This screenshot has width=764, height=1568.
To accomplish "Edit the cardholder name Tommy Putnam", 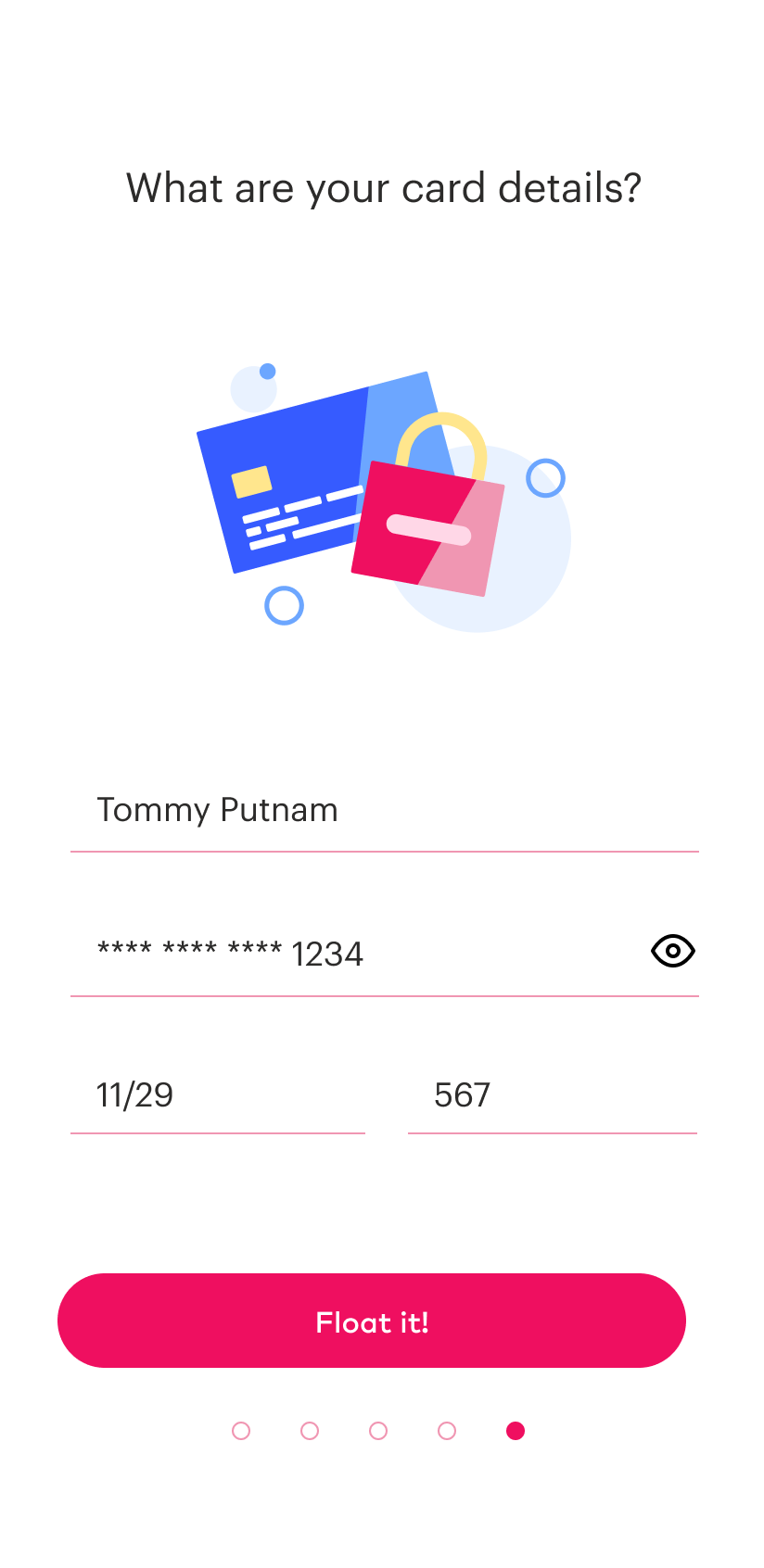I will point(384,811).
